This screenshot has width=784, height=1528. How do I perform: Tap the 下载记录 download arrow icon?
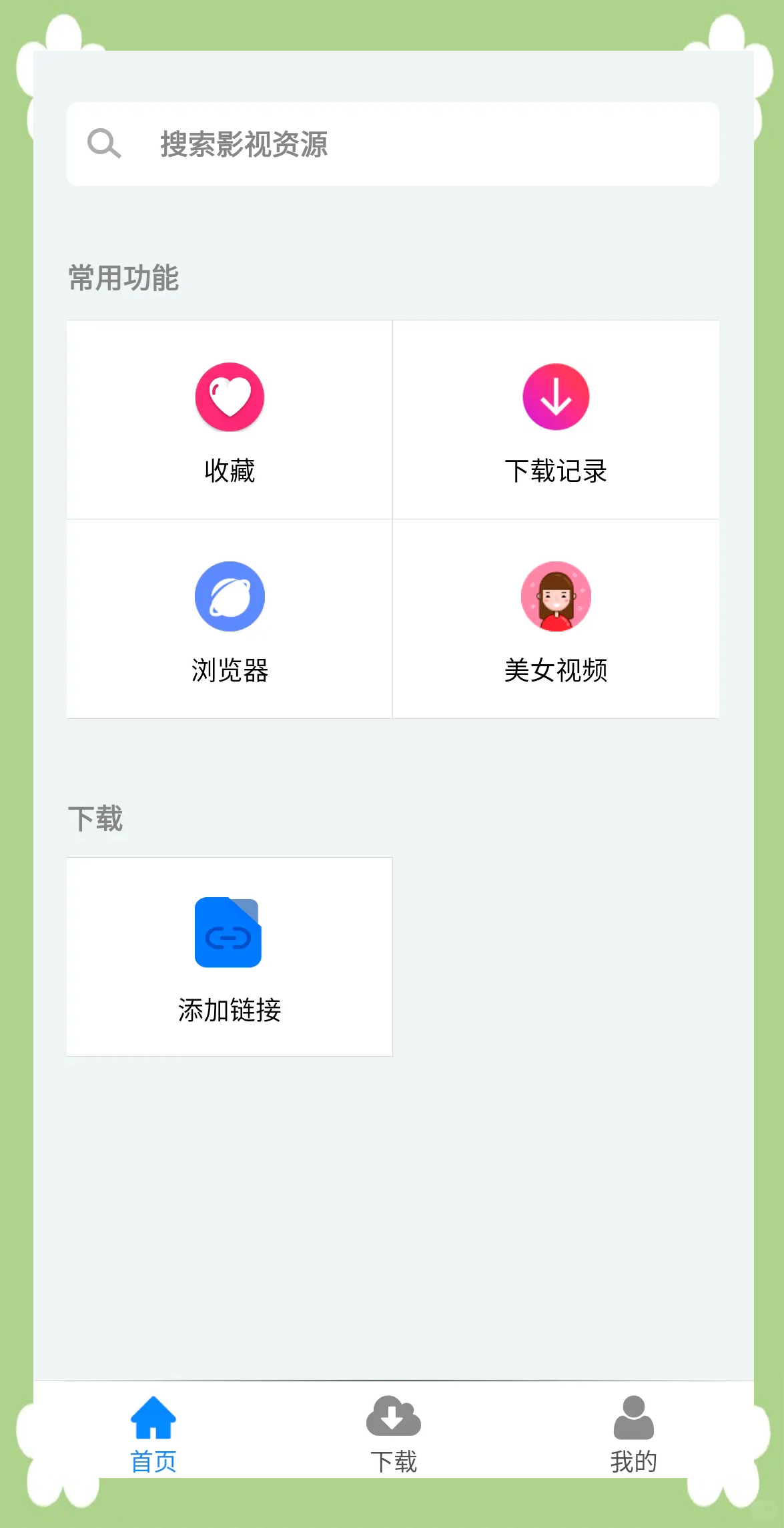pyautogui.click(x=556, y=397)
